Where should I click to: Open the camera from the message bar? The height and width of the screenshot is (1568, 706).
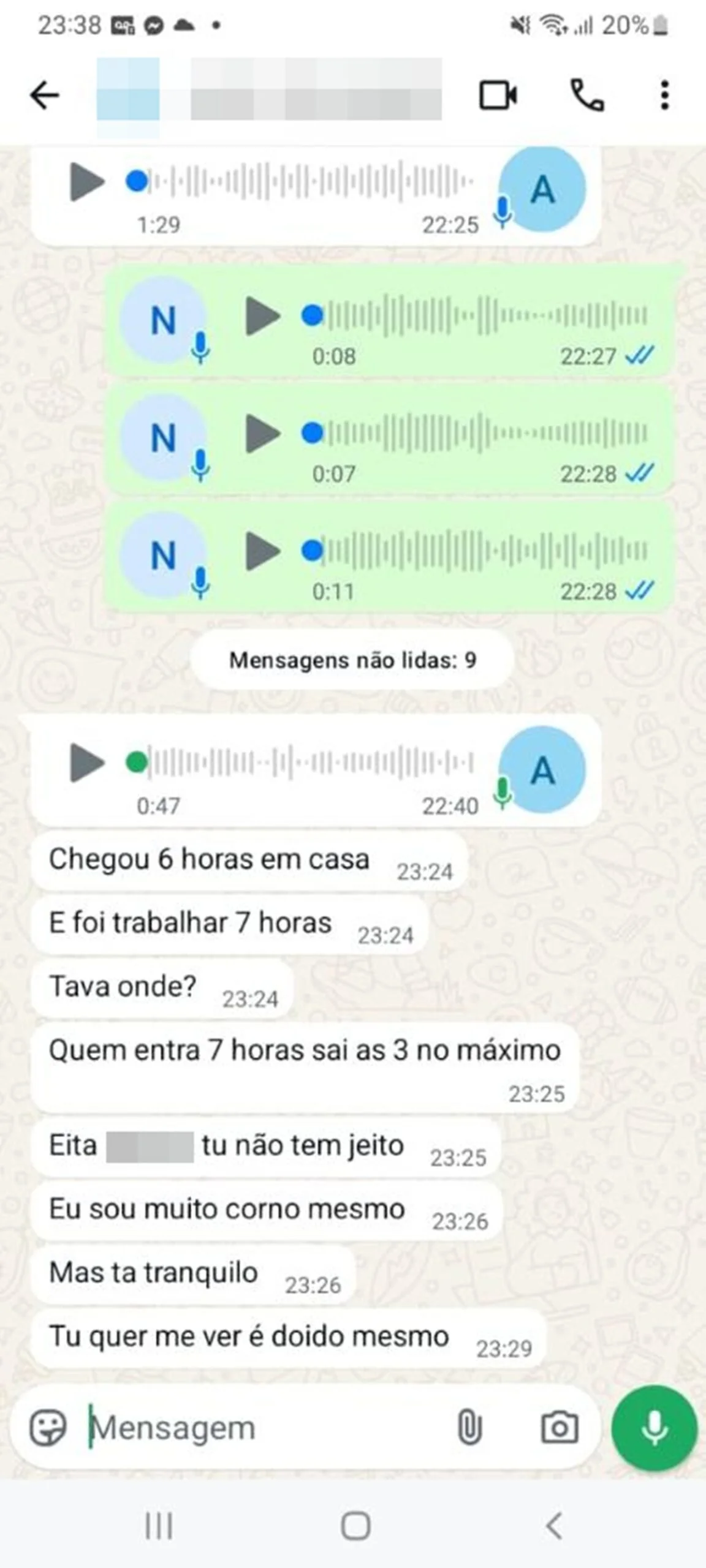pos(559,1428)
